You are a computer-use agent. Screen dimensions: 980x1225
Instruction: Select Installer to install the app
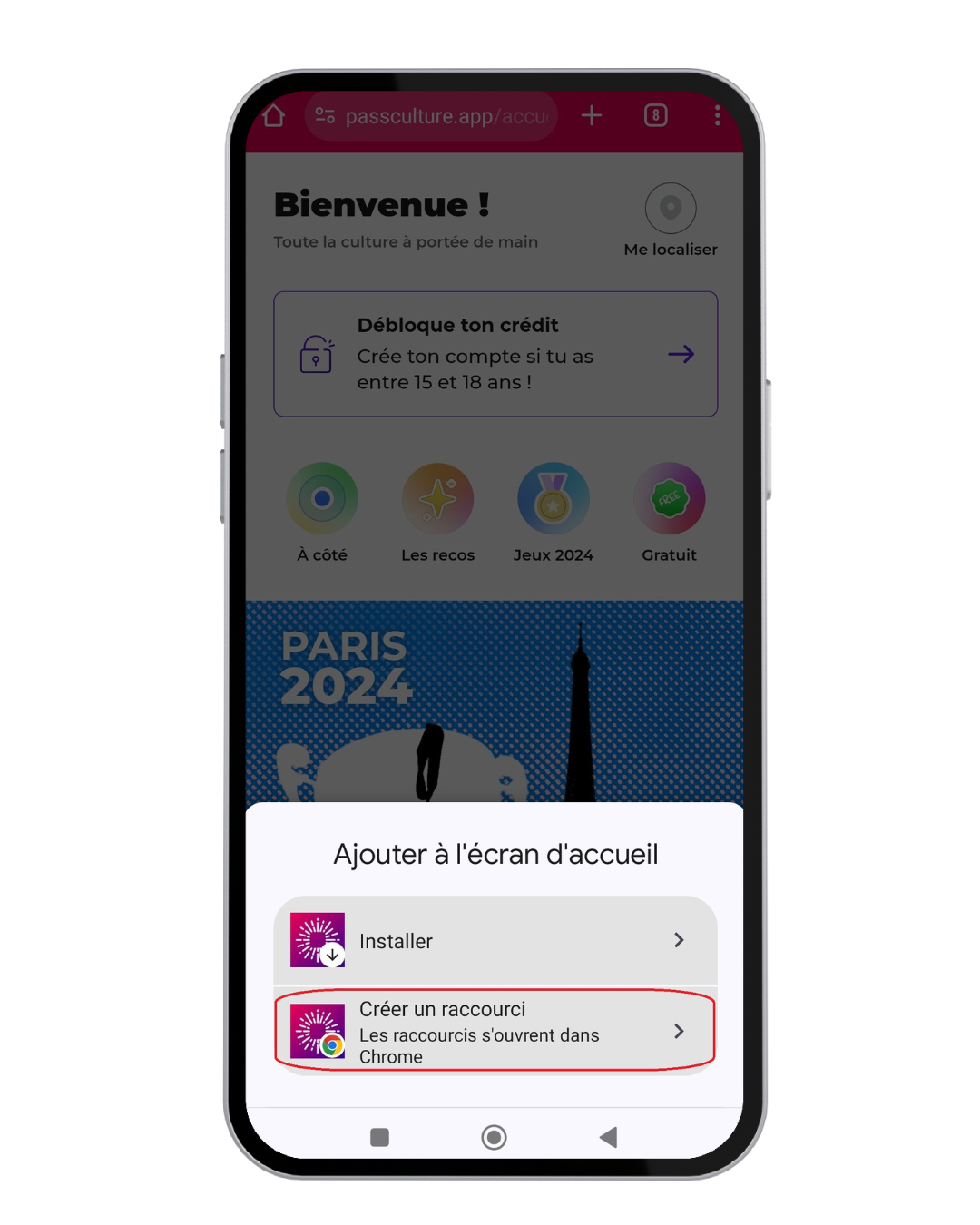coord(495,940)
